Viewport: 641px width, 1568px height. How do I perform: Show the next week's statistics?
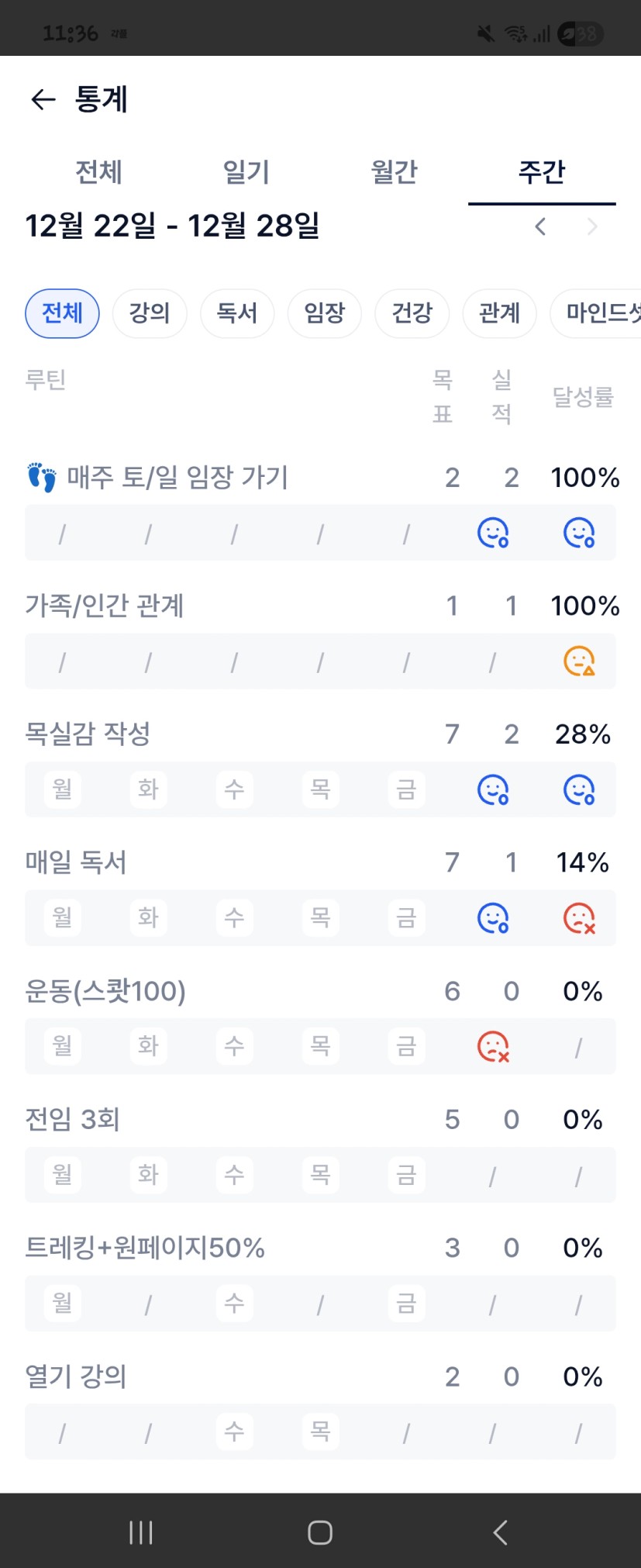point(592,226)
